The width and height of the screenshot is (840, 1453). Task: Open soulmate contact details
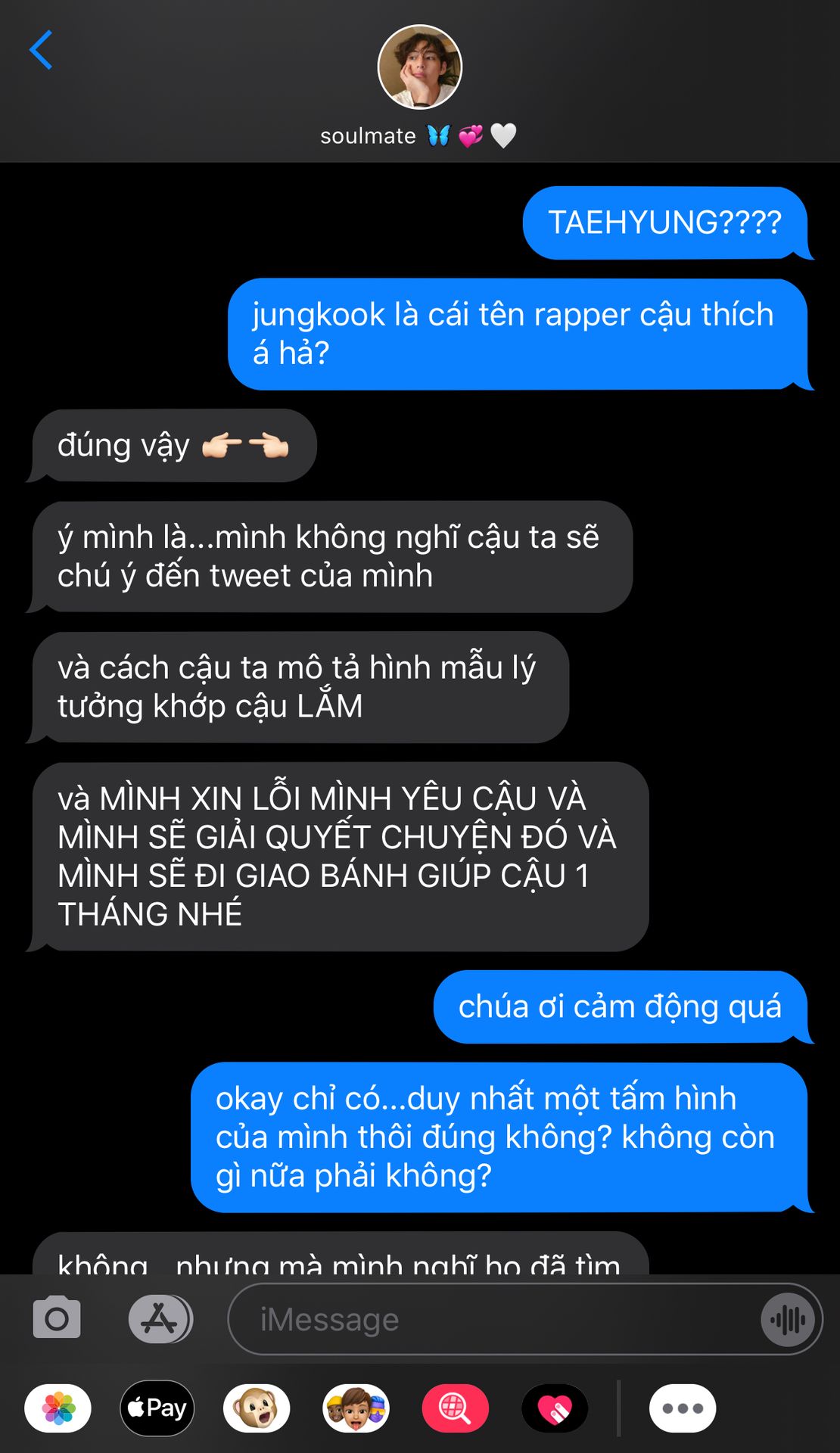(x=419, y=83)
